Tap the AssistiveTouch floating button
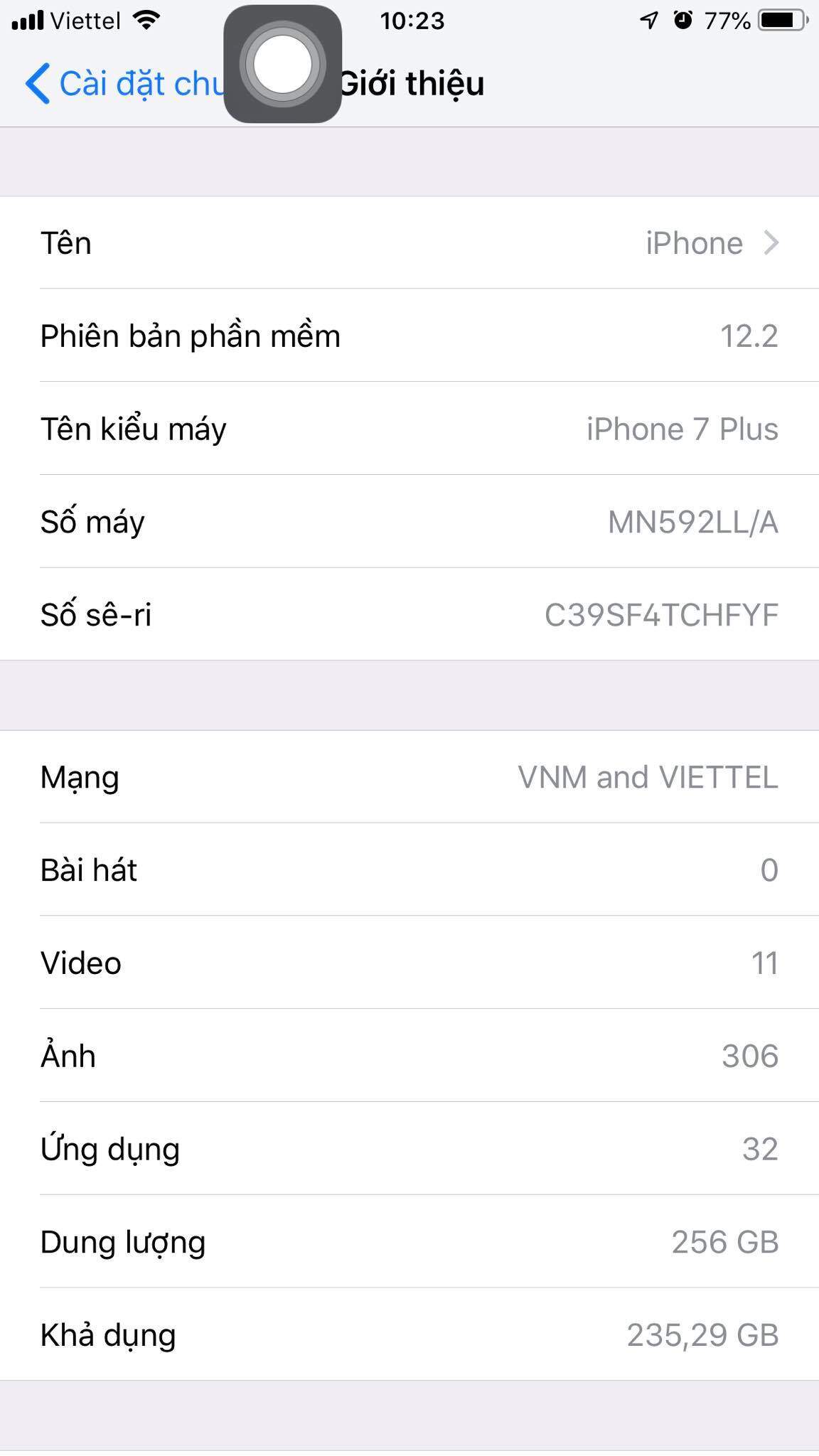This screenshot has height=1456, width=819. [x=282, y=64]
